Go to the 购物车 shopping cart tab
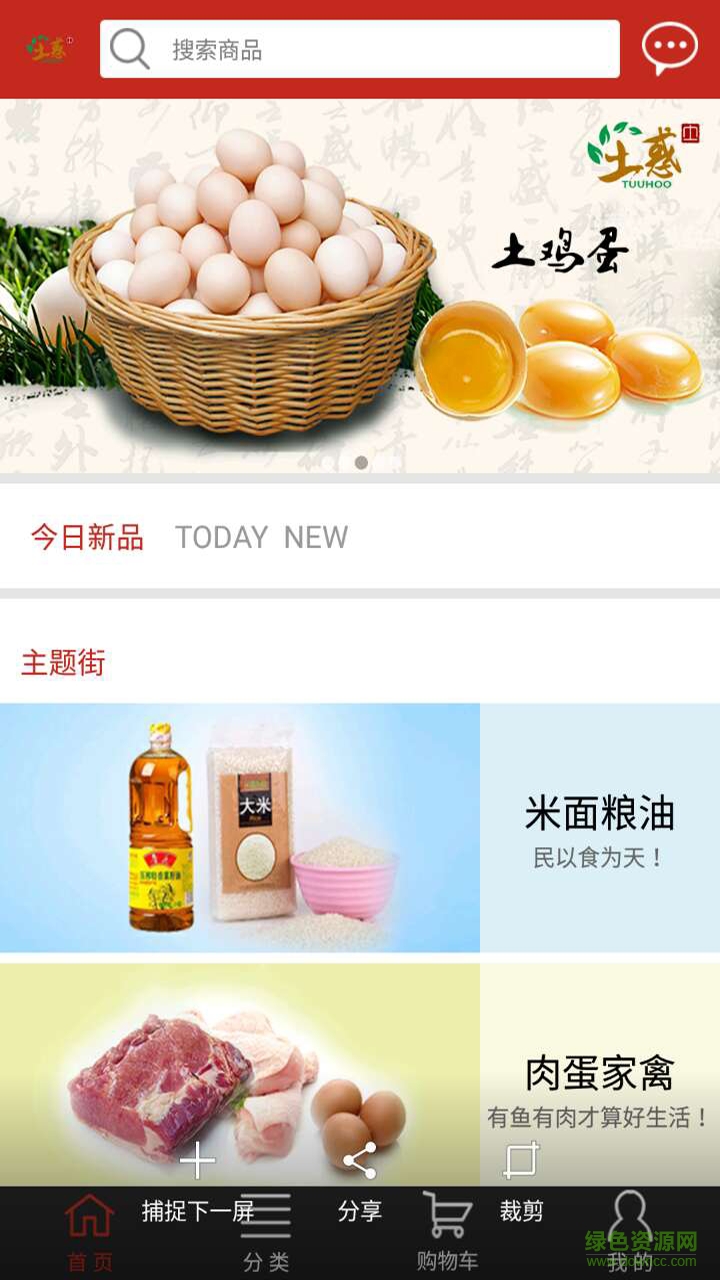 [447, 1233]
